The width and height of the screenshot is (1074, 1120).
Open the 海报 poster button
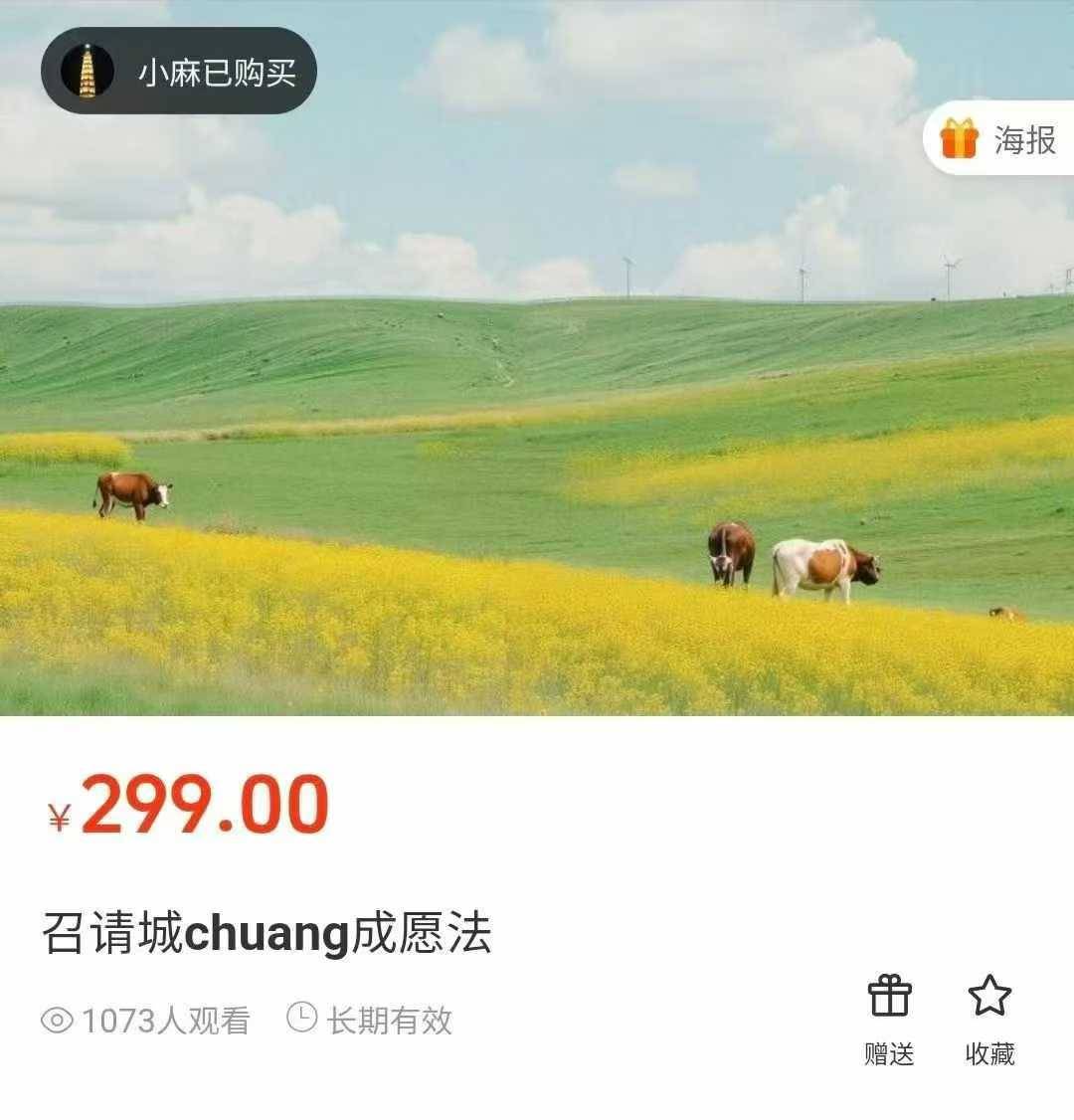click(x=999, y=139)
